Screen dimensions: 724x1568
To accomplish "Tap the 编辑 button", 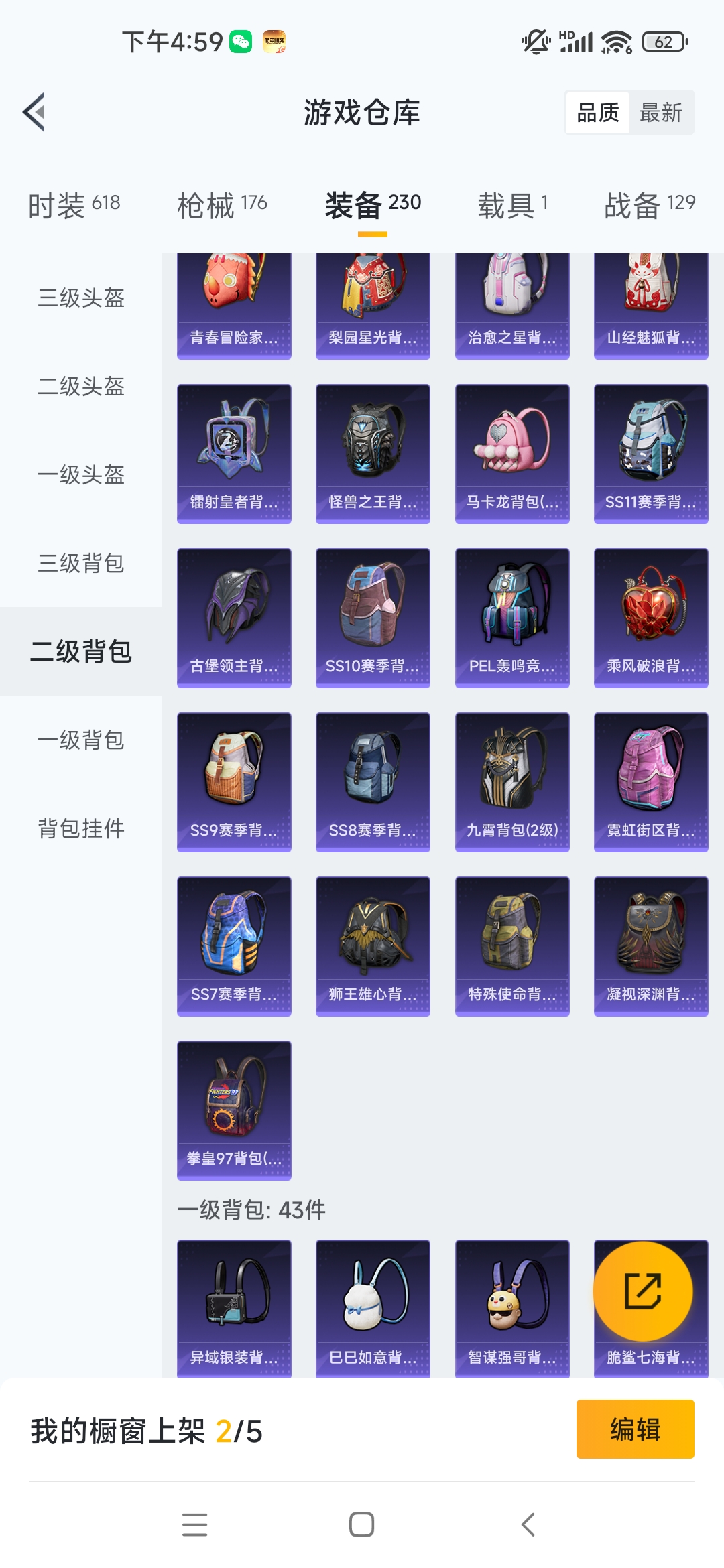I will click(x=635, y=1429).
